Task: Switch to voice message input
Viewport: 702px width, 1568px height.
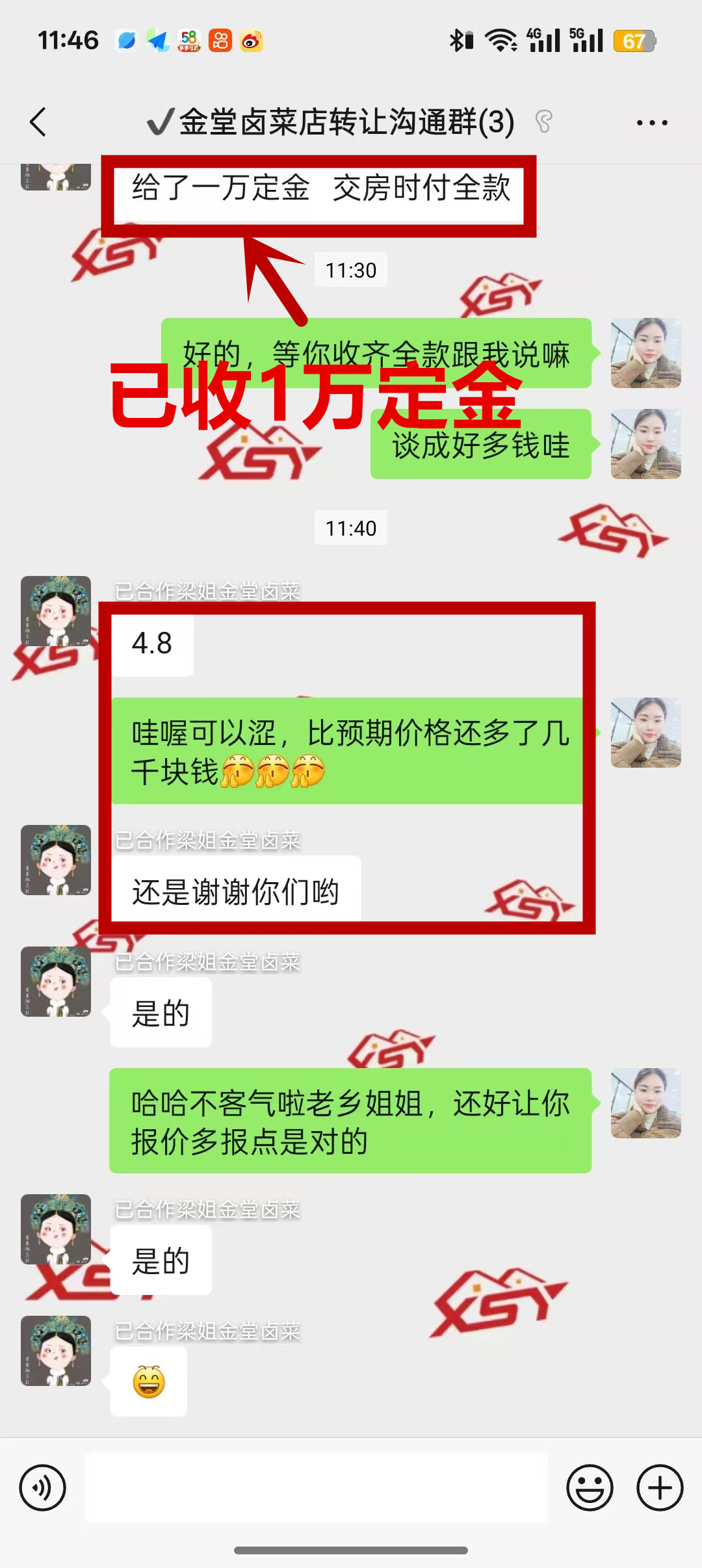Action: [x=43, y=1487]
